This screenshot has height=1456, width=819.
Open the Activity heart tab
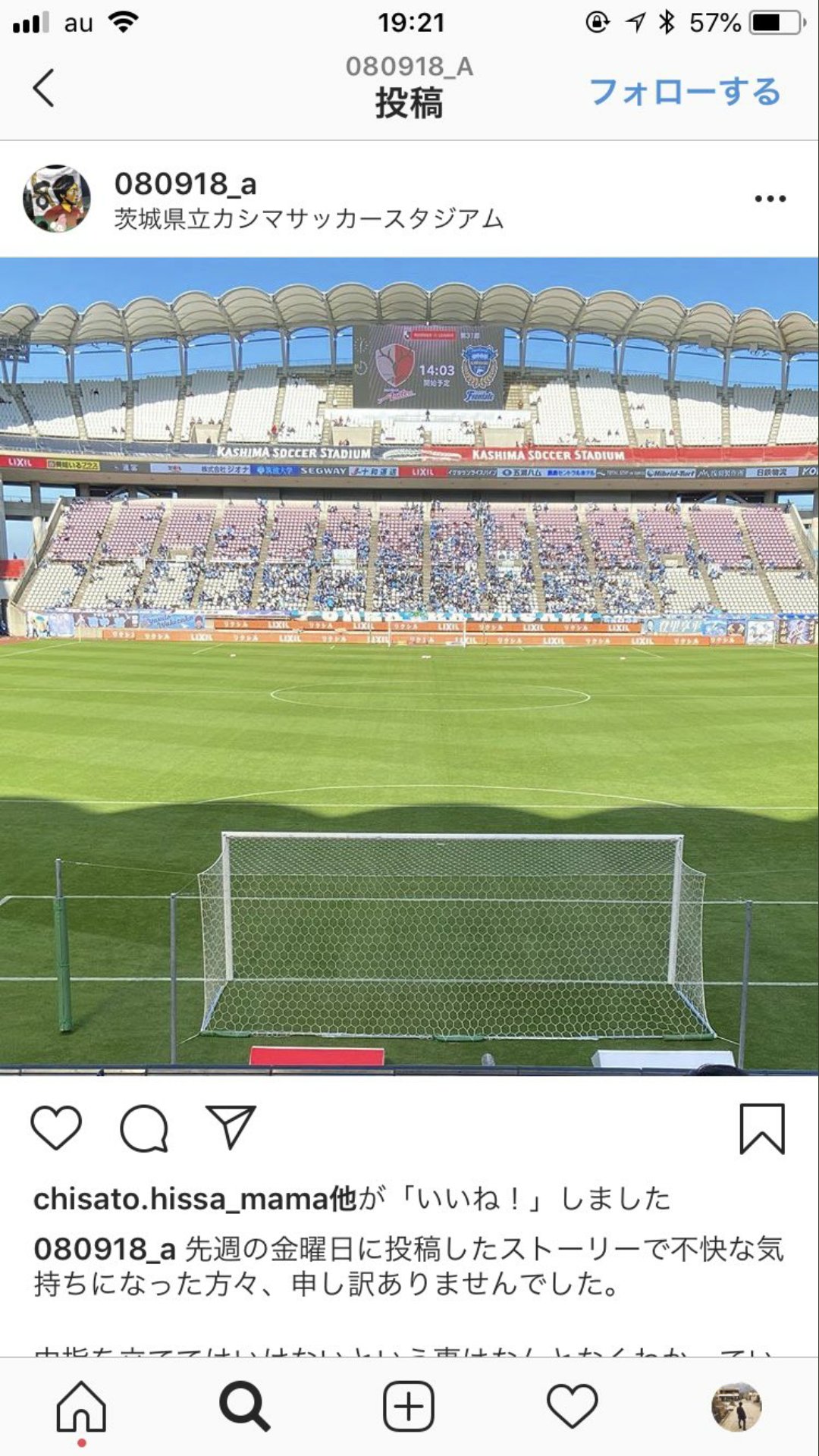573,1407
